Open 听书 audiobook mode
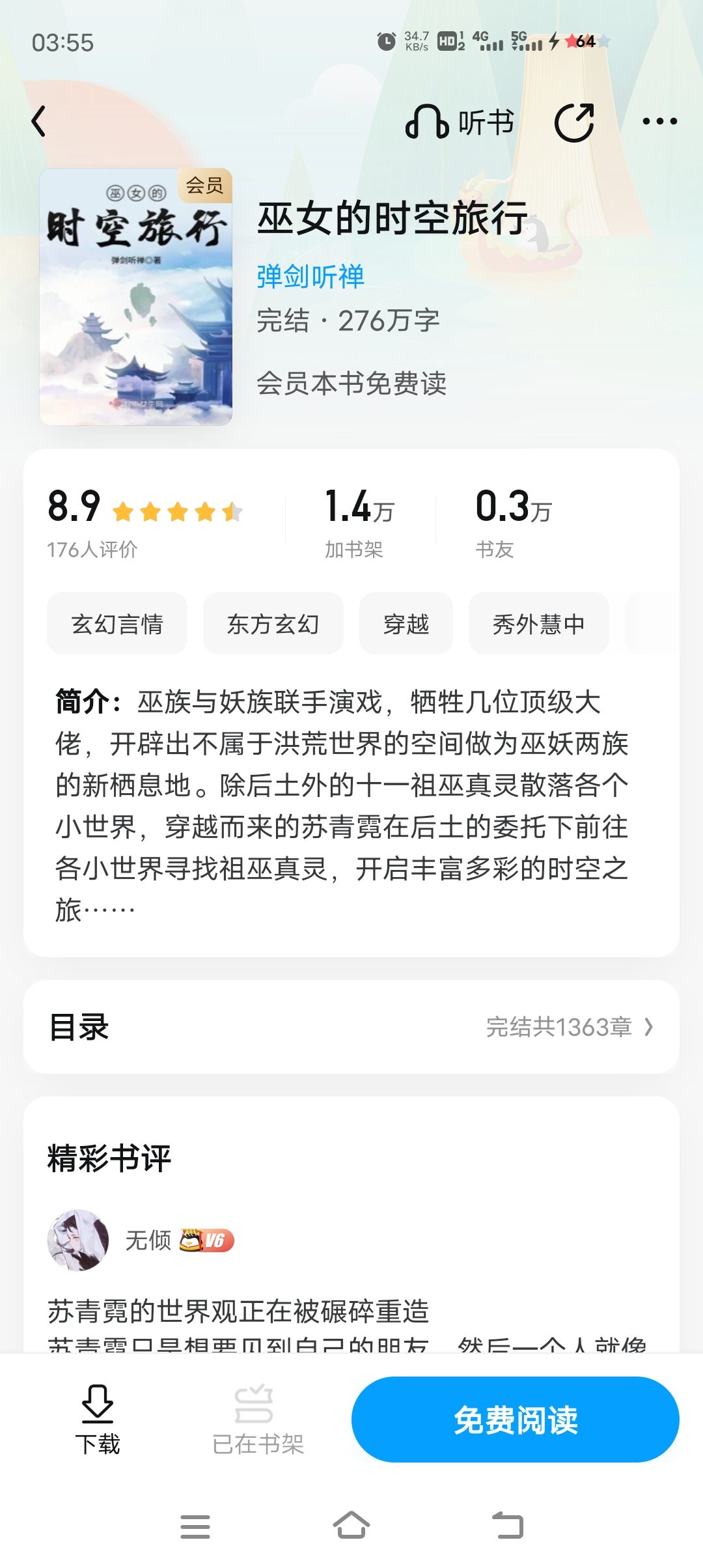 pos(460,122)
